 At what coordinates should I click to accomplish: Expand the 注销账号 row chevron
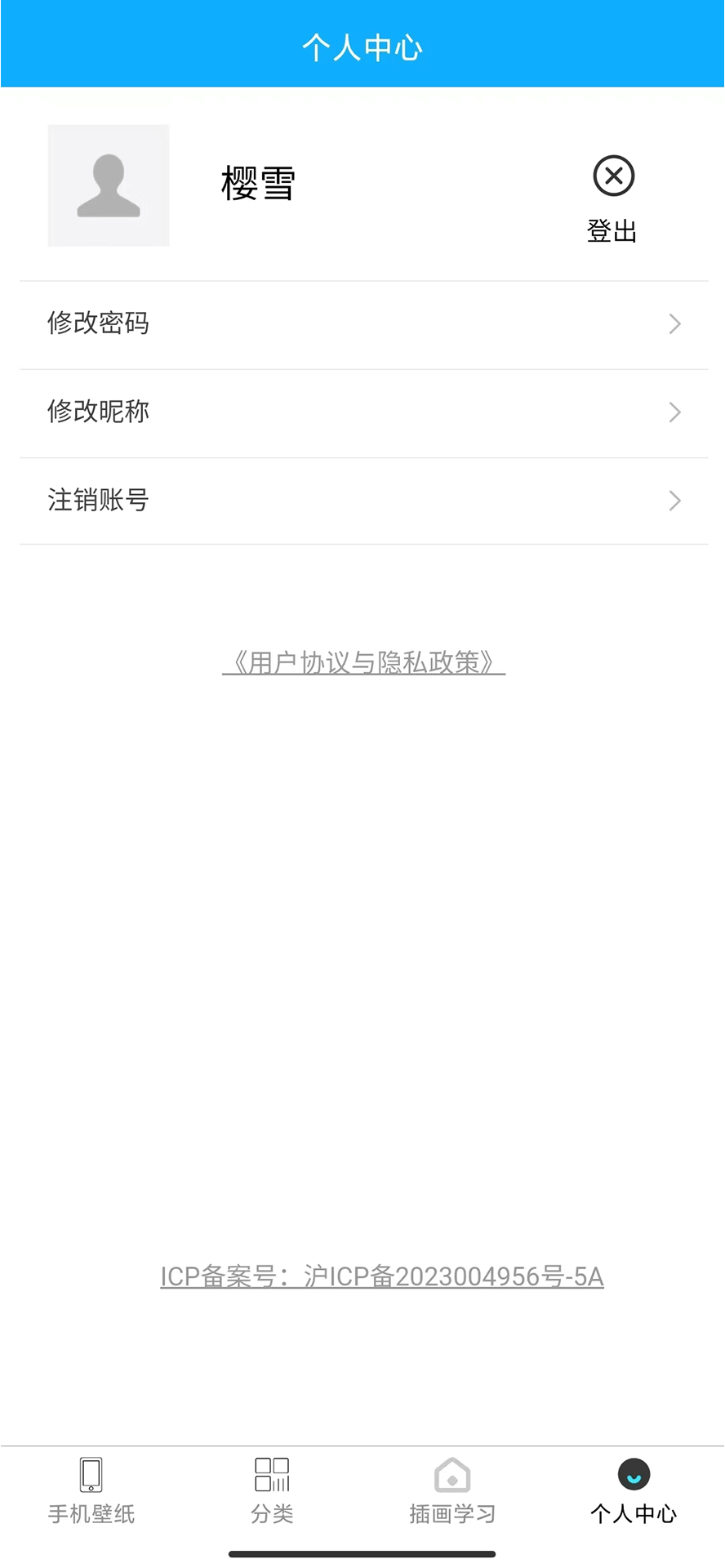point(674,500)
